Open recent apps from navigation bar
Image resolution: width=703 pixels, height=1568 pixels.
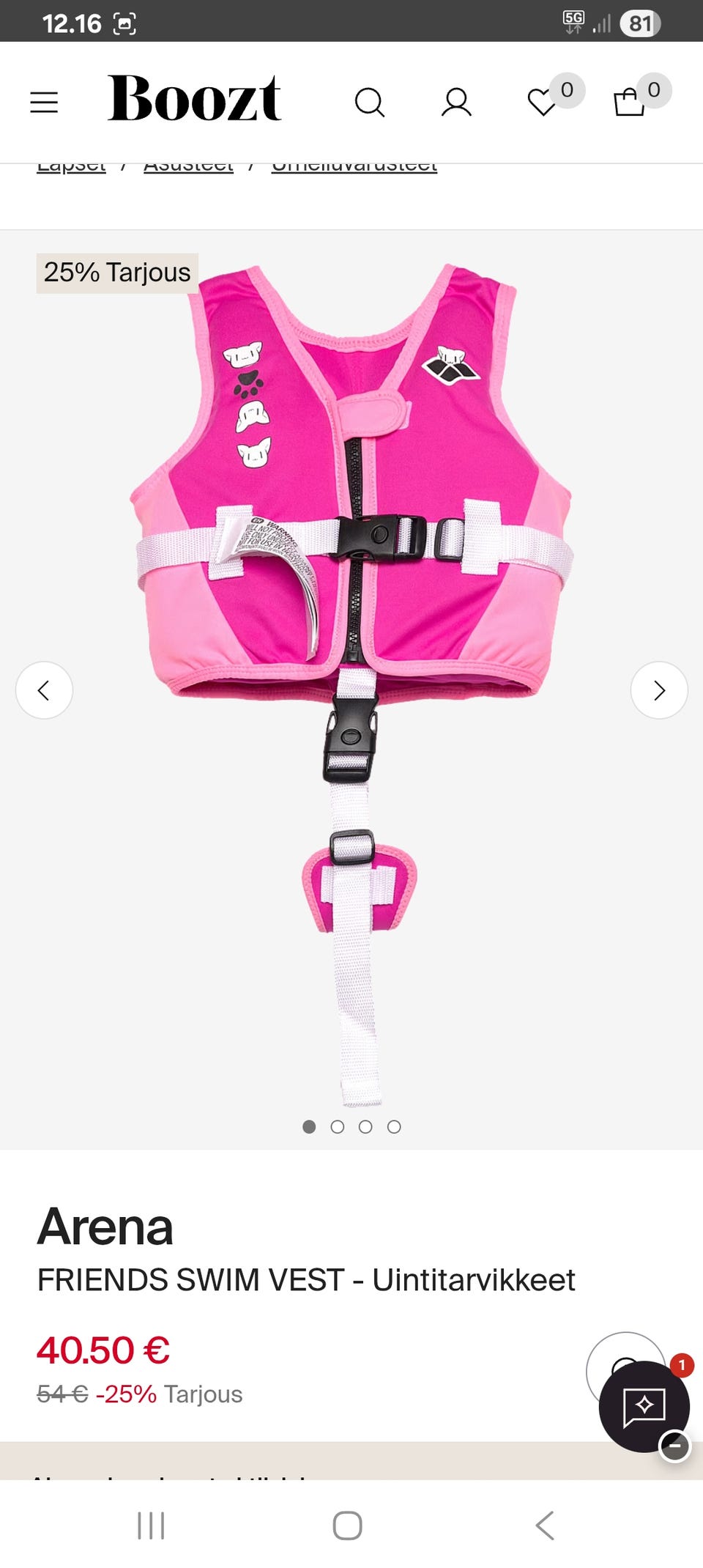pos(151,1526)
